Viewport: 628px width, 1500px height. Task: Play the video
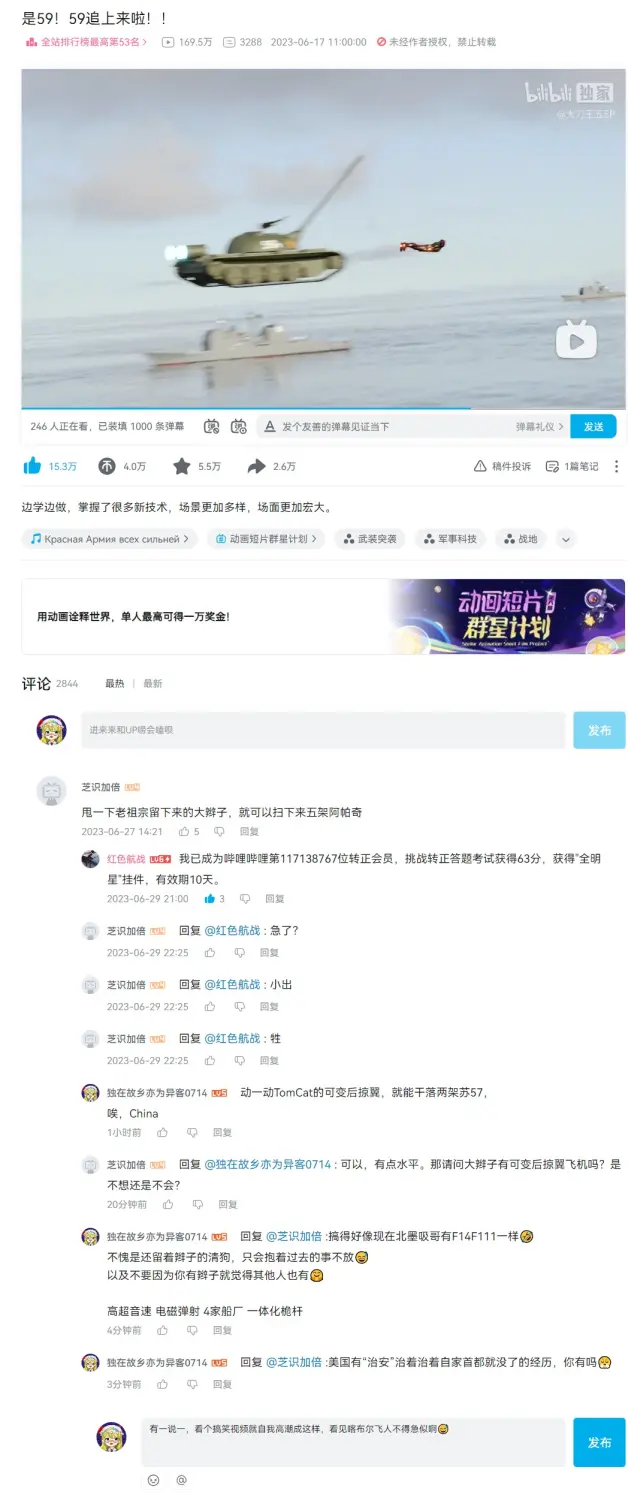pyautogui.click(x=576, y=341)
